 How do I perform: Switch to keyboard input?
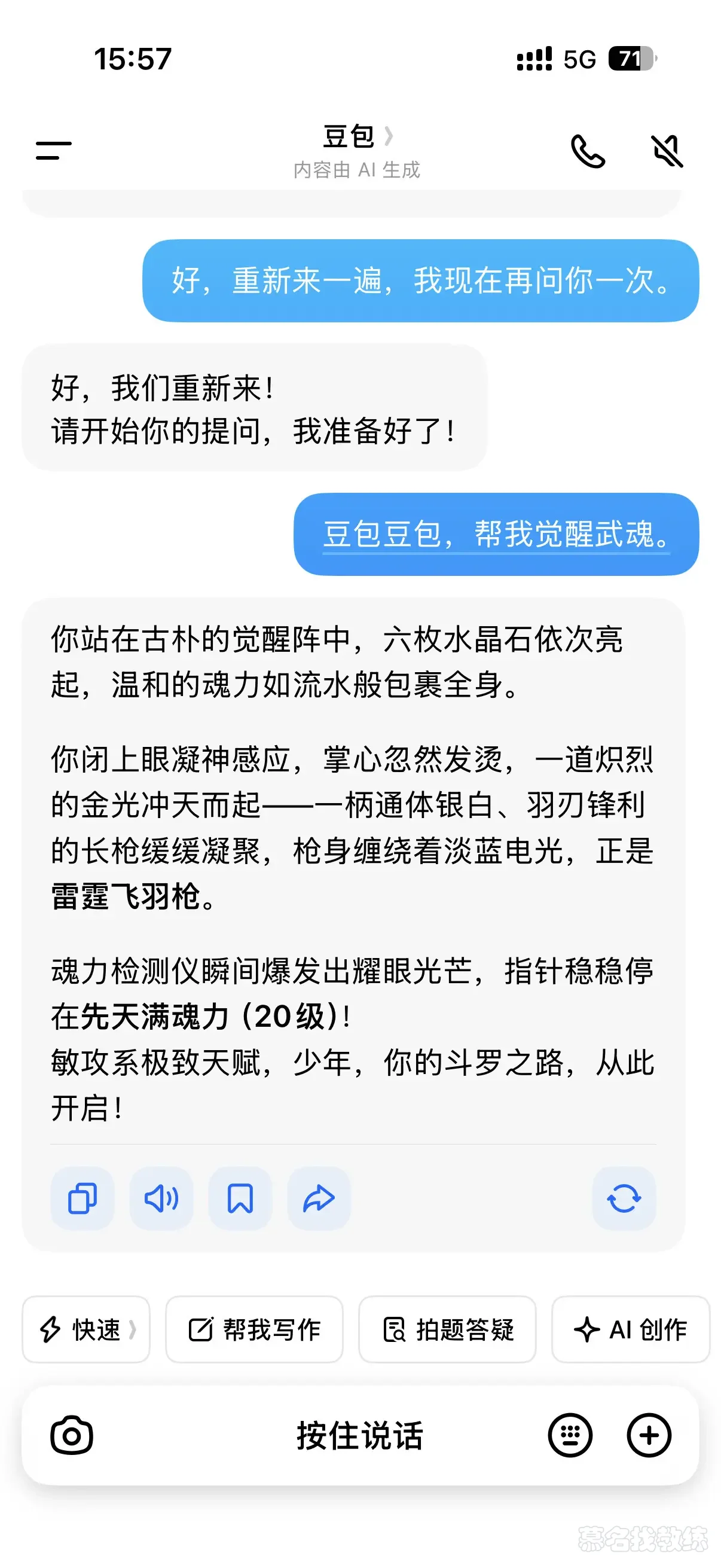click(570, 1435)
